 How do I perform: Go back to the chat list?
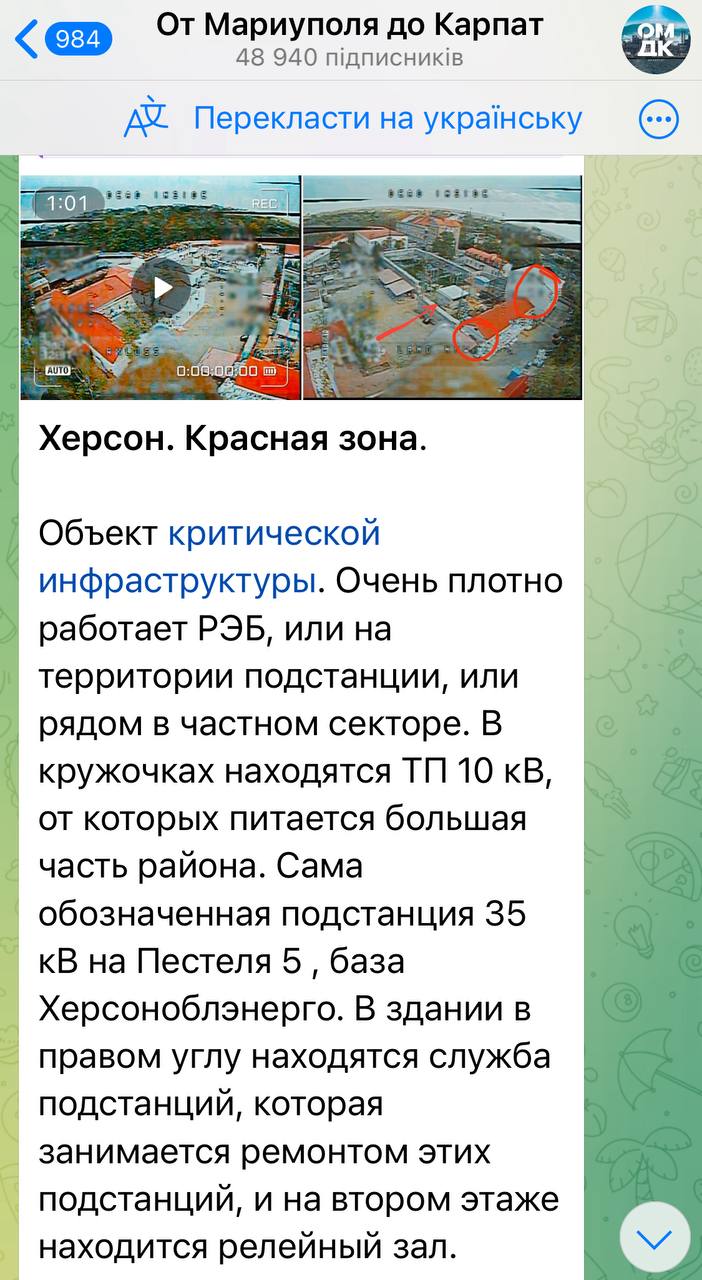point(62,40)
